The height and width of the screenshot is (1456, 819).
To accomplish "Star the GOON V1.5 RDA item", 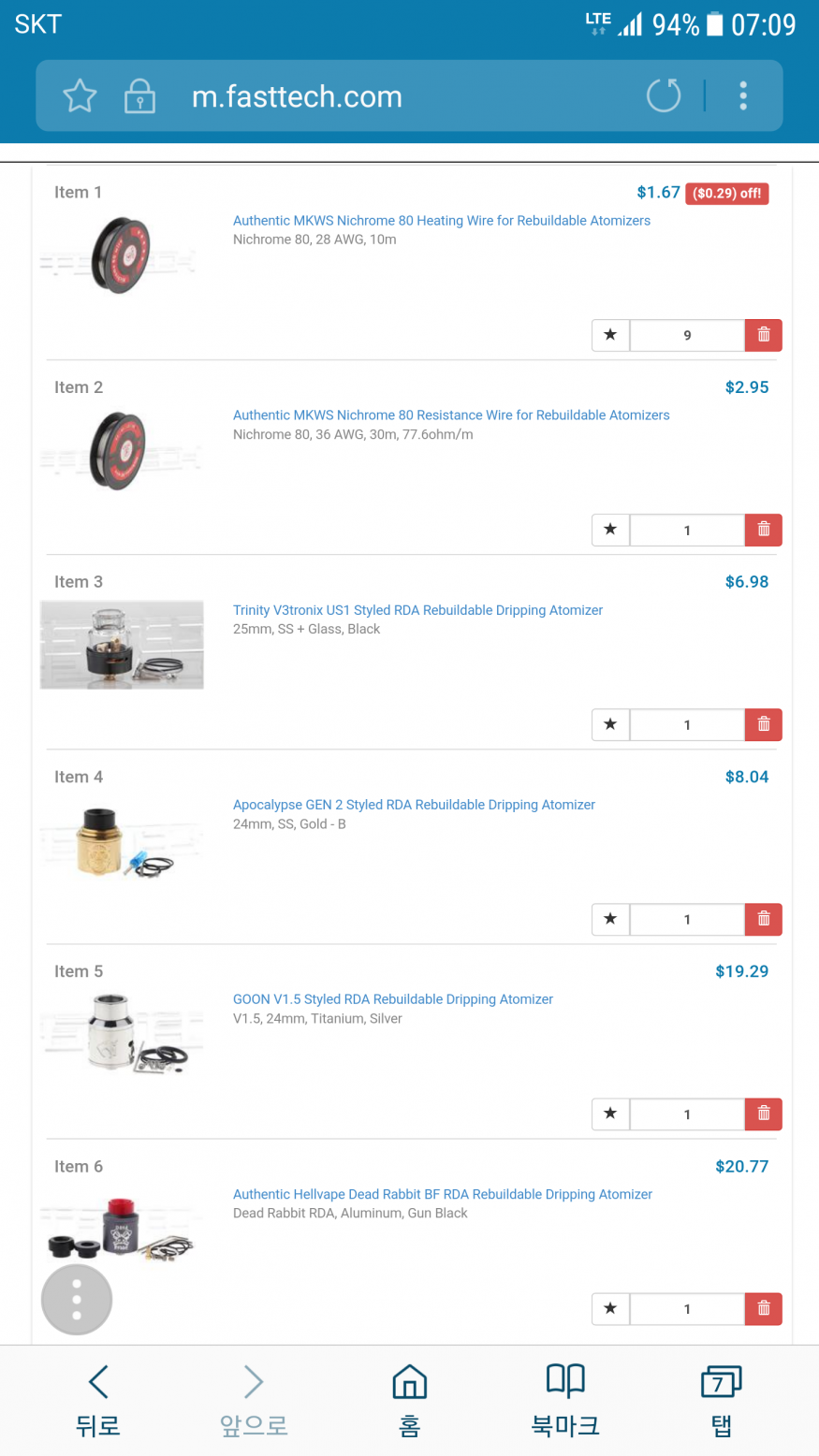I will click(610, 1114).
